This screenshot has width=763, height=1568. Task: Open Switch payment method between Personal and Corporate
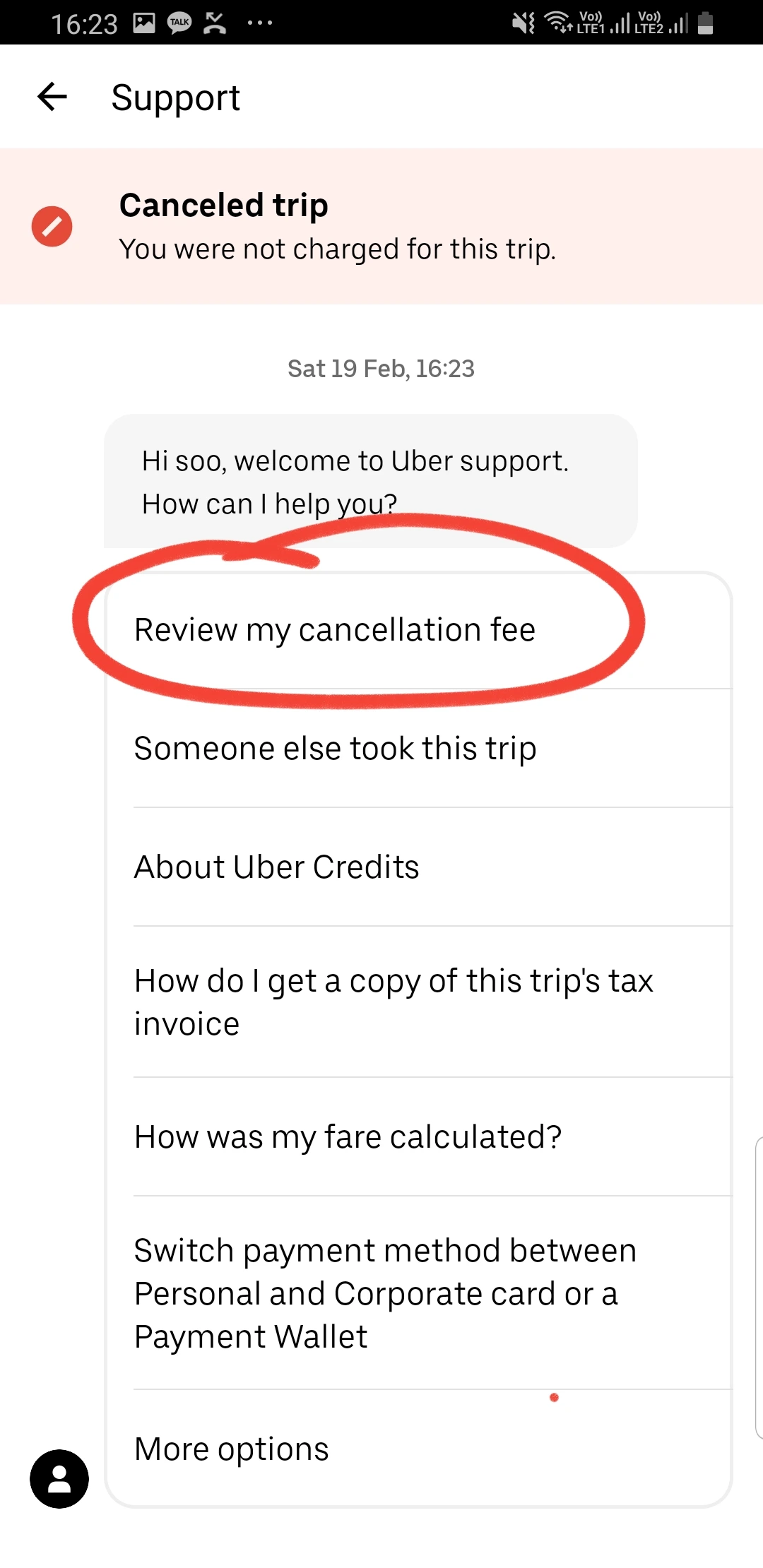click(419, 1293)
